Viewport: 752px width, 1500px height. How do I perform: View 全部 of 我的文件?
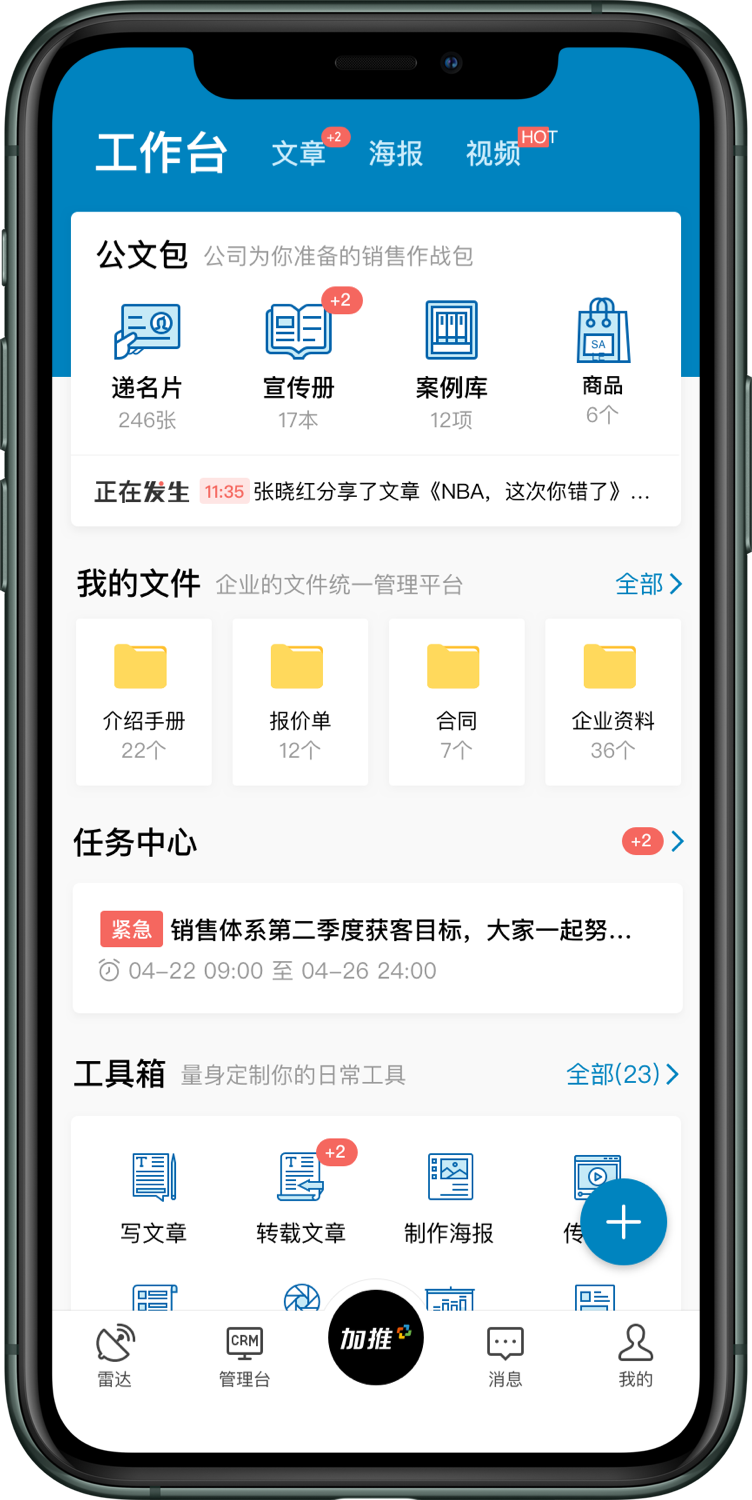click(x=648, y=584)
